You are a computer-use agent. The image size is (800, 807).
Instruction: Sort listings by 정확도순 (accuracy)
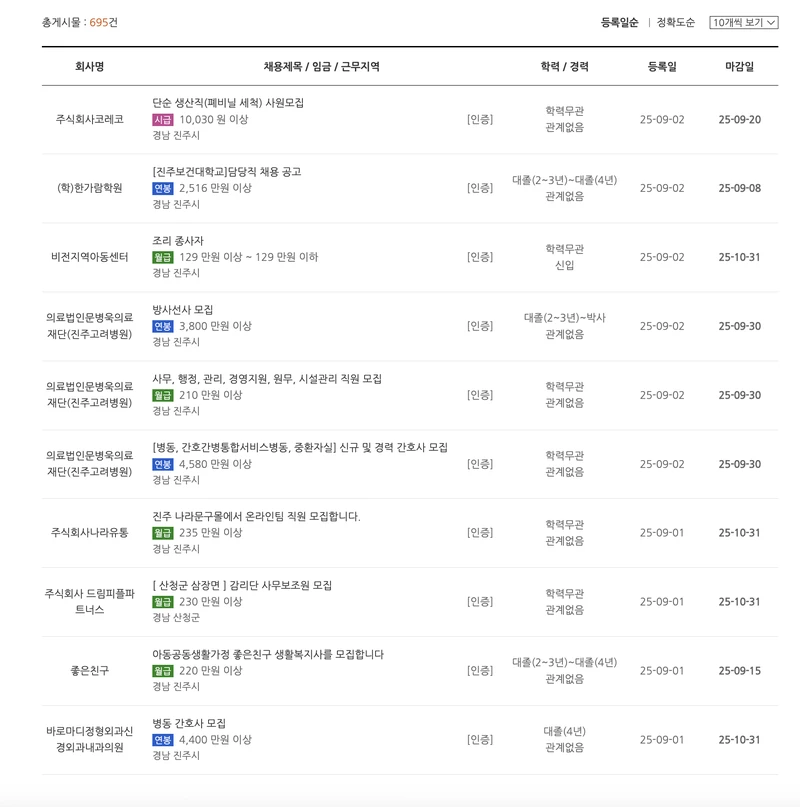pos(677,22)
